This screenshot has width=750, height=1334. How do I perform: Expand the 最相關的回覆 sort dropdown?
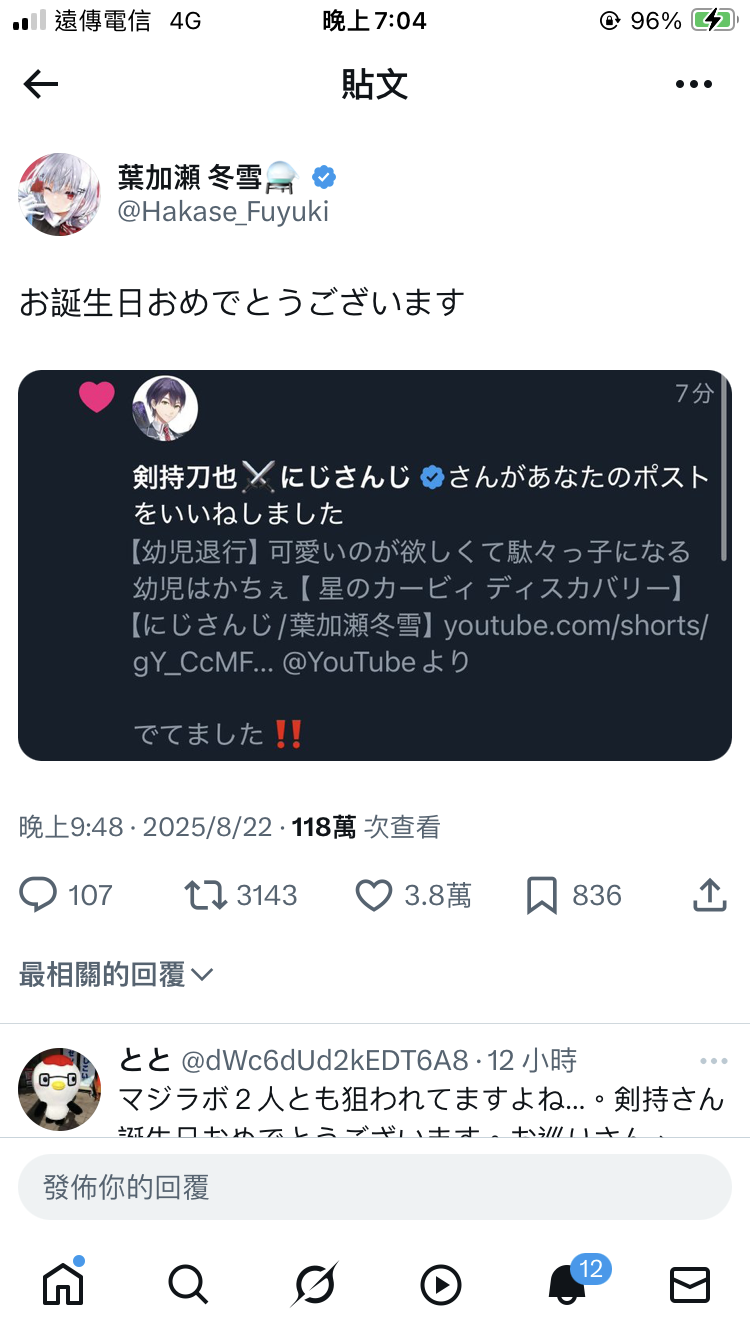pos(116,974)
